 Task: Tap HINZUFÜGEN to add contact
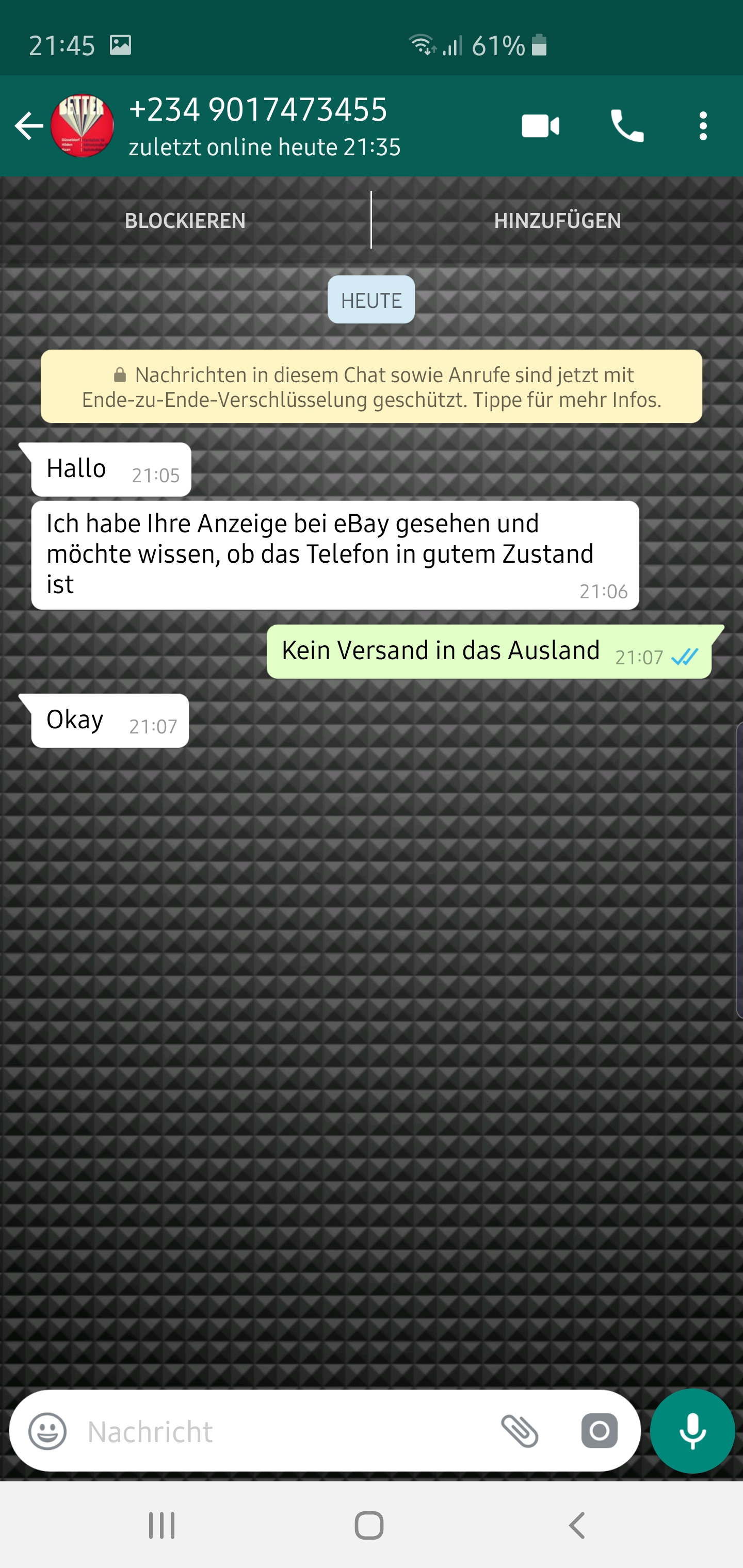[x=557, y=220]
